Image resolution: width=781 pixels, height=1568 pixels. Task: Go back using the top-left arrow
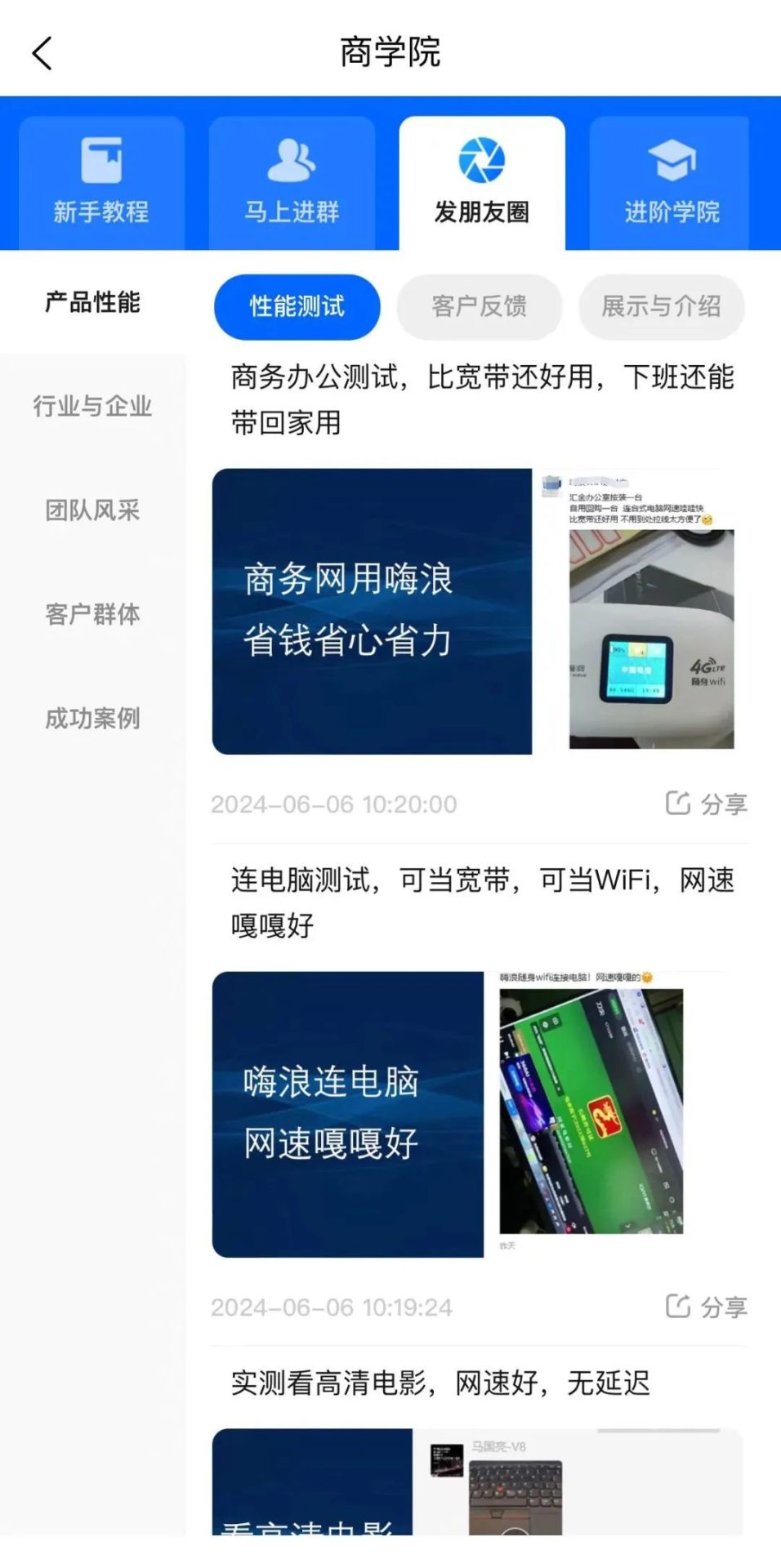tap(42, 54)
